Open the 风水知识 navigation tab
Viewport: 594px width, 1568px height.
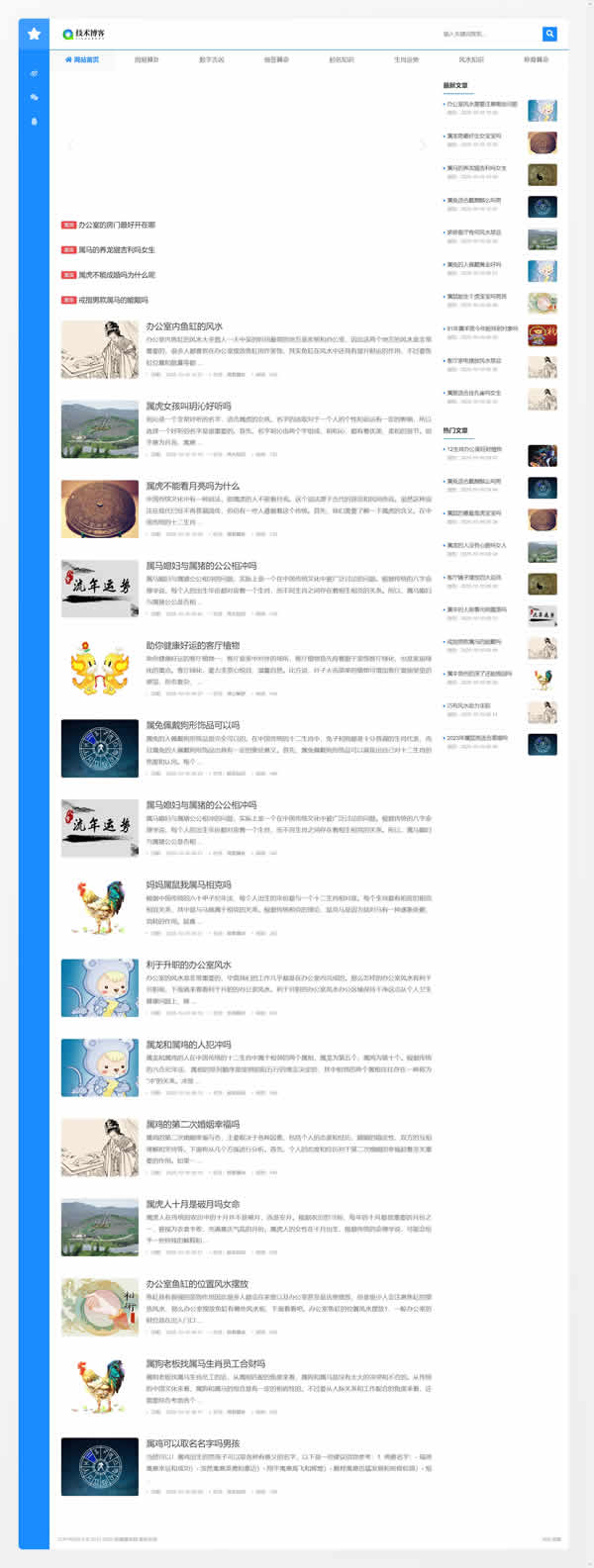tap(471, 59)
